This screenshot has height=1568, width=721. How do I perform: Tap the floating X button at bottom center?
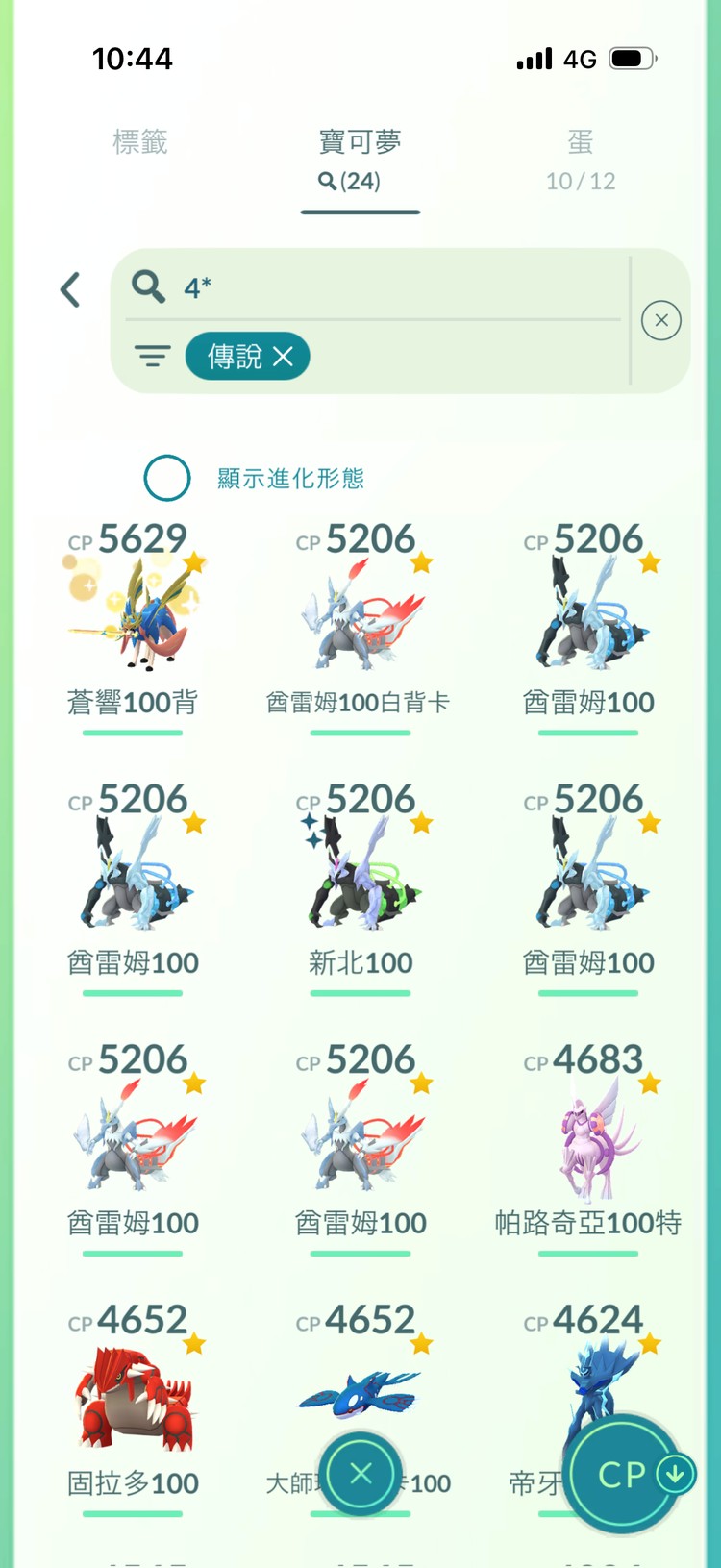tap(360, 1475)
